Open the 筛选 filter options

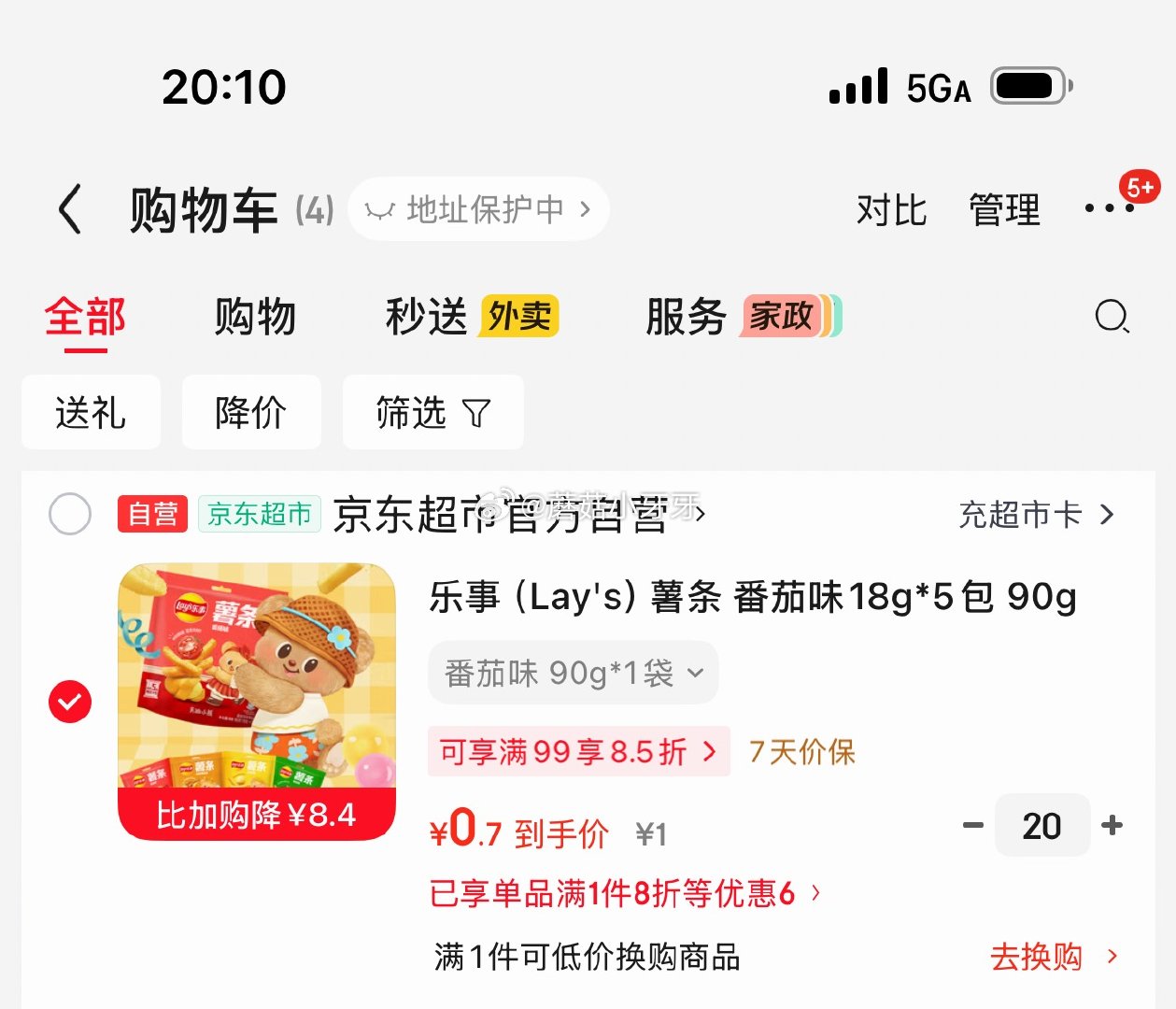pos(432,413)
